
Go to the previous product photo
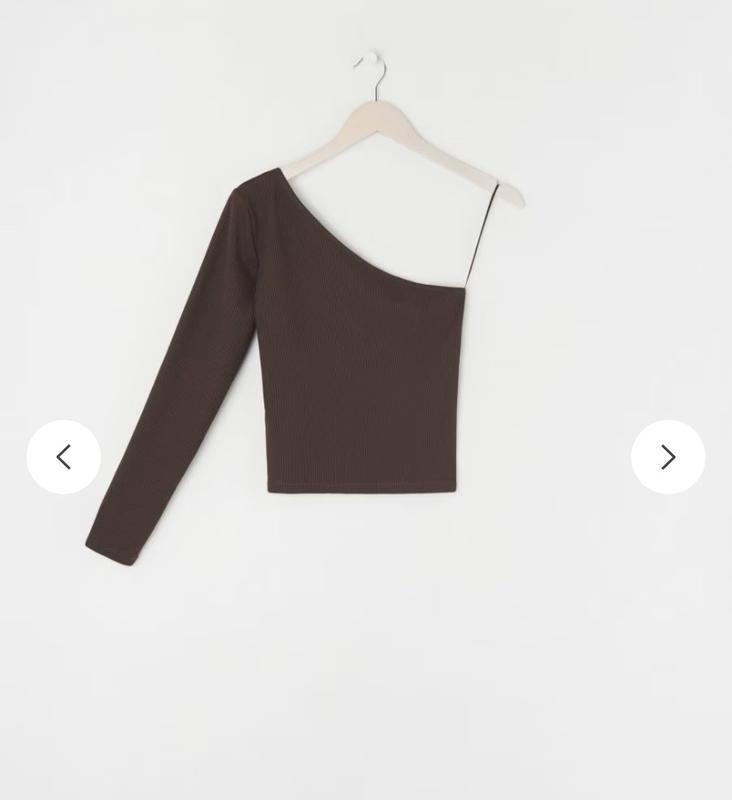click(x=63, y=457)
